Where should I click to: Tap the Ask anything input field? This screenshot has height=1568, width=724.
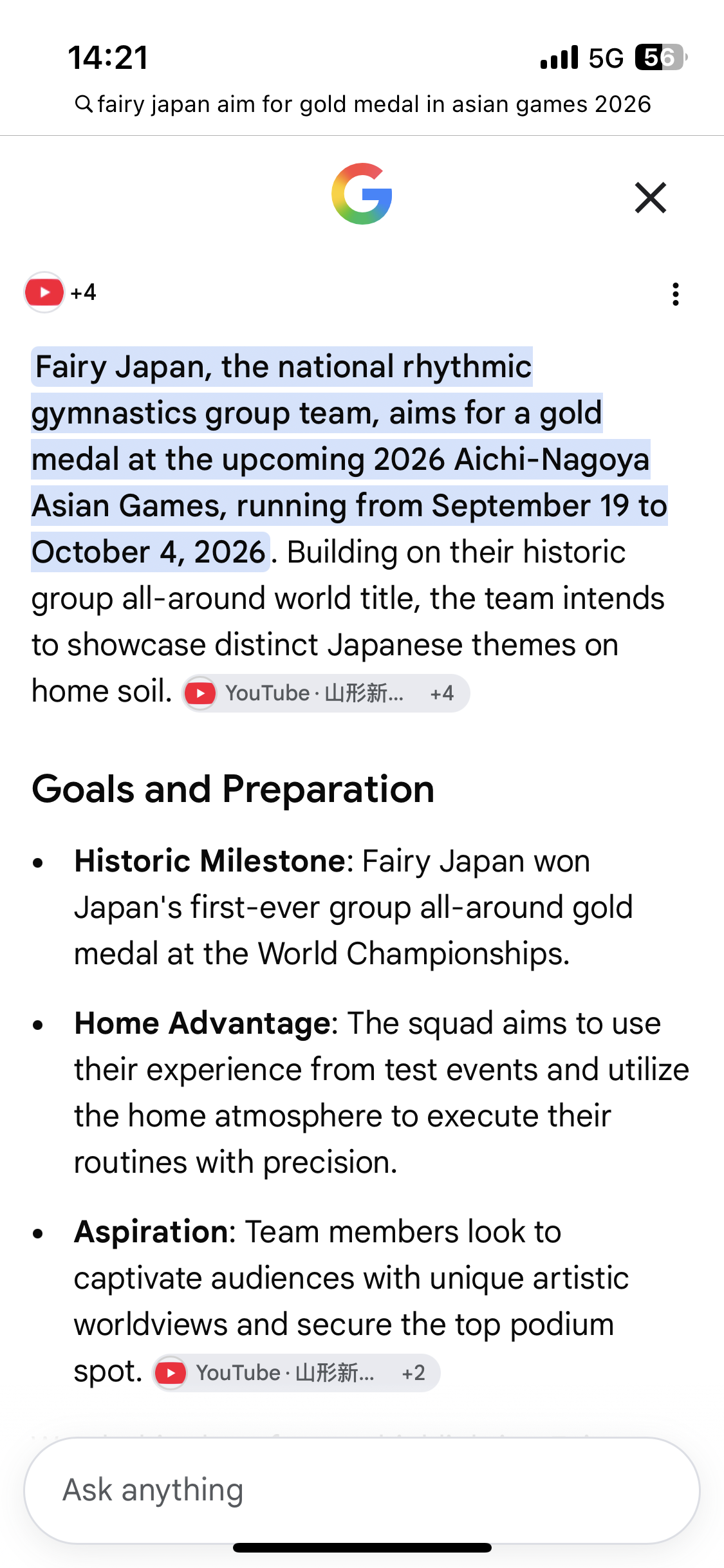362,1490
